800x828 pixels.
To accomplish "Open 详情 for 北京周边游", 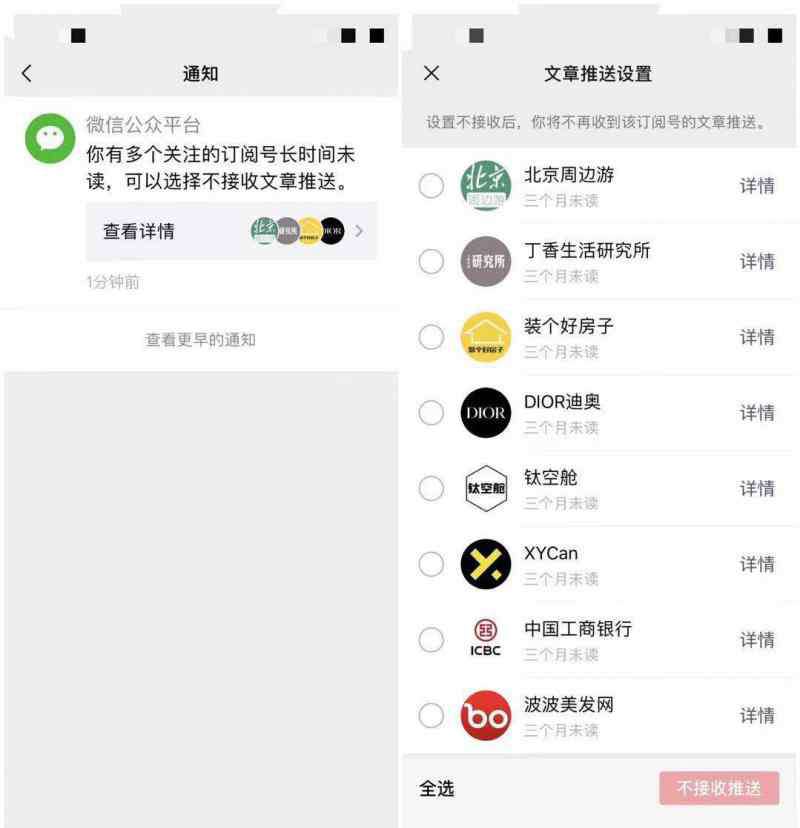I will point(757,186).
